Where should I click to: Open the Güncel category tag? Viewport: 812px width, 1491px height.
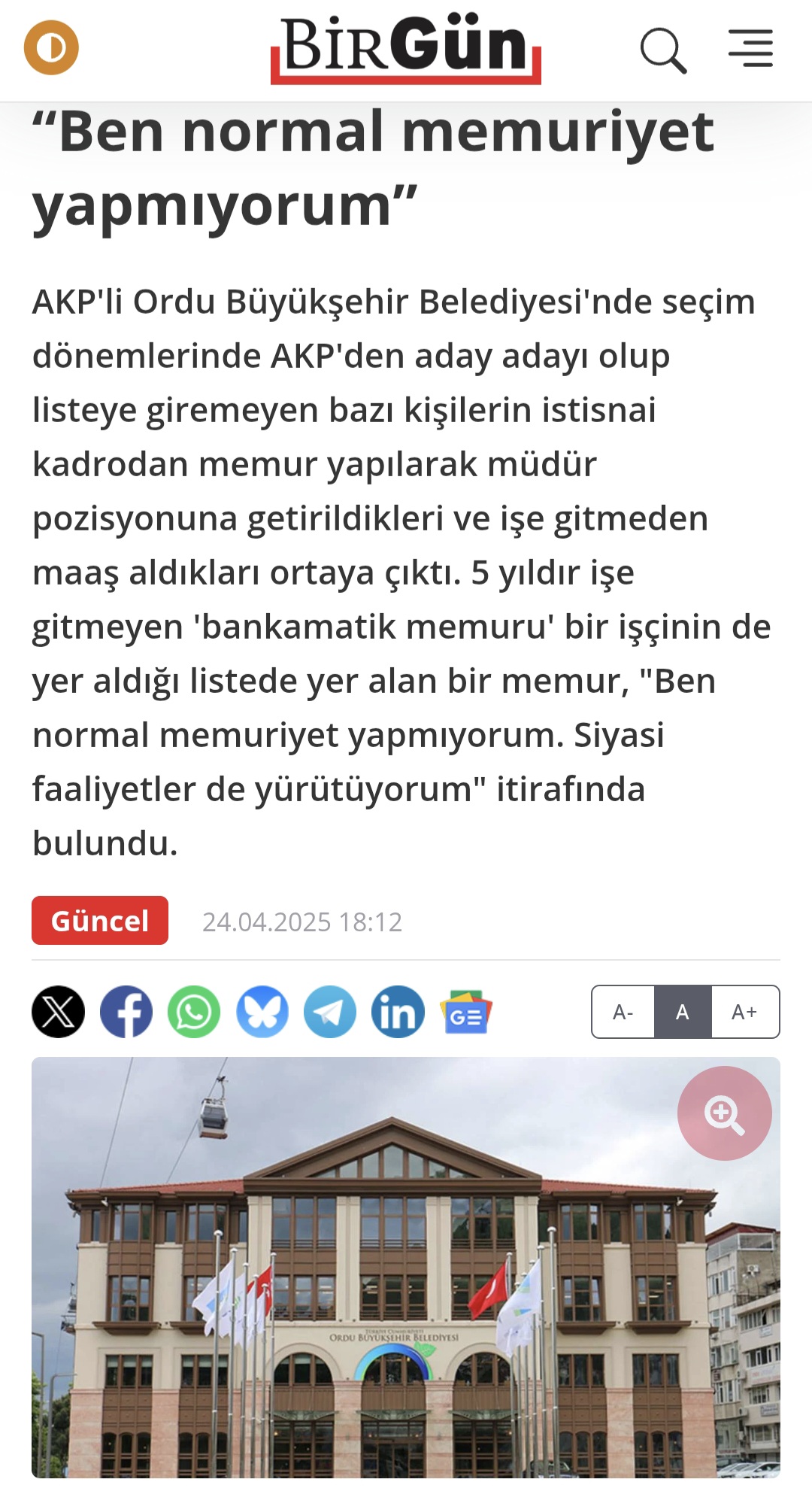coord(100,921)
